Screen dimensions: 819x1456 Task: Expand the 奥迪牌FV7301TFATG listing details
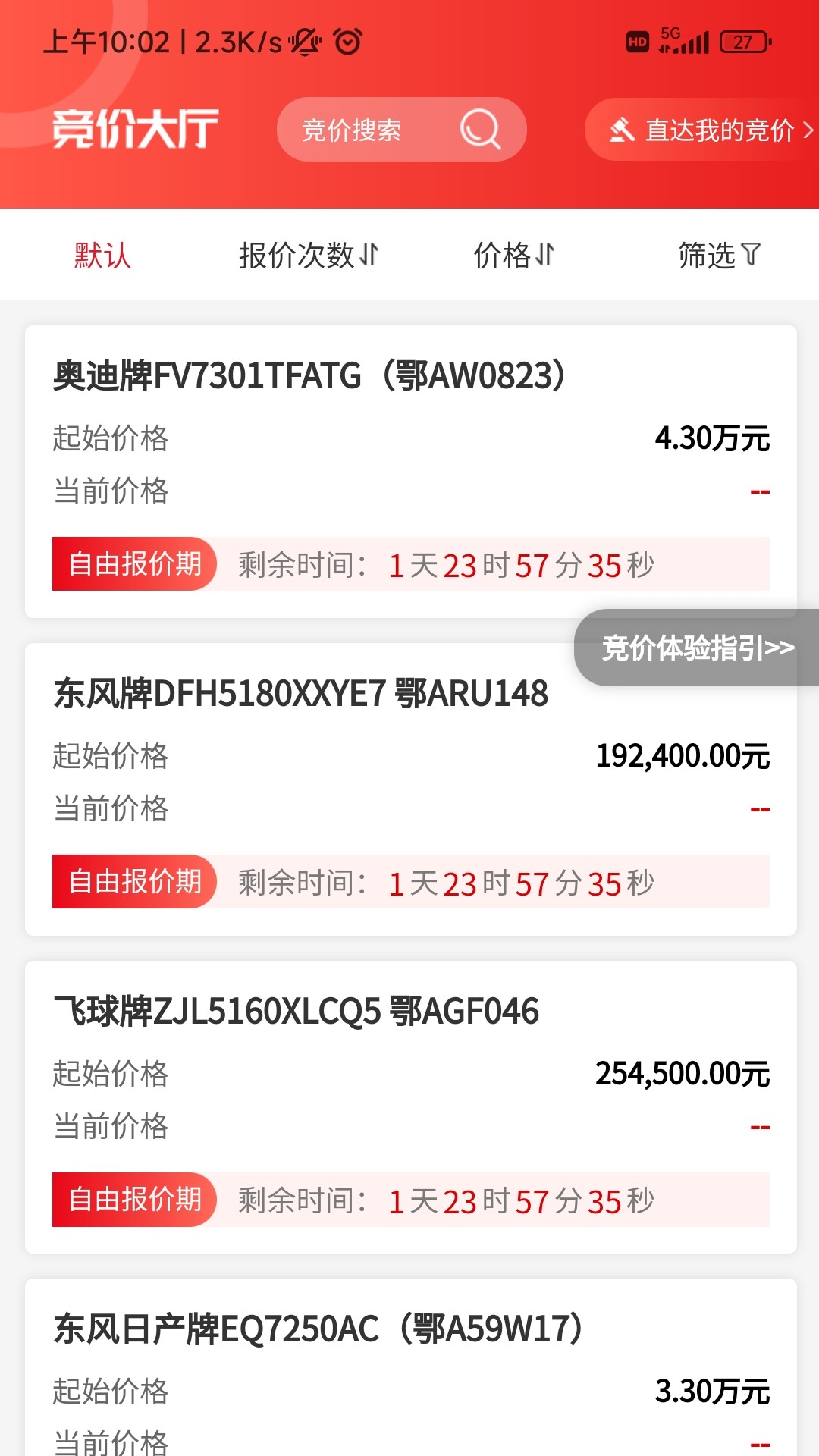pyautogui.click(x=307, y=377)
